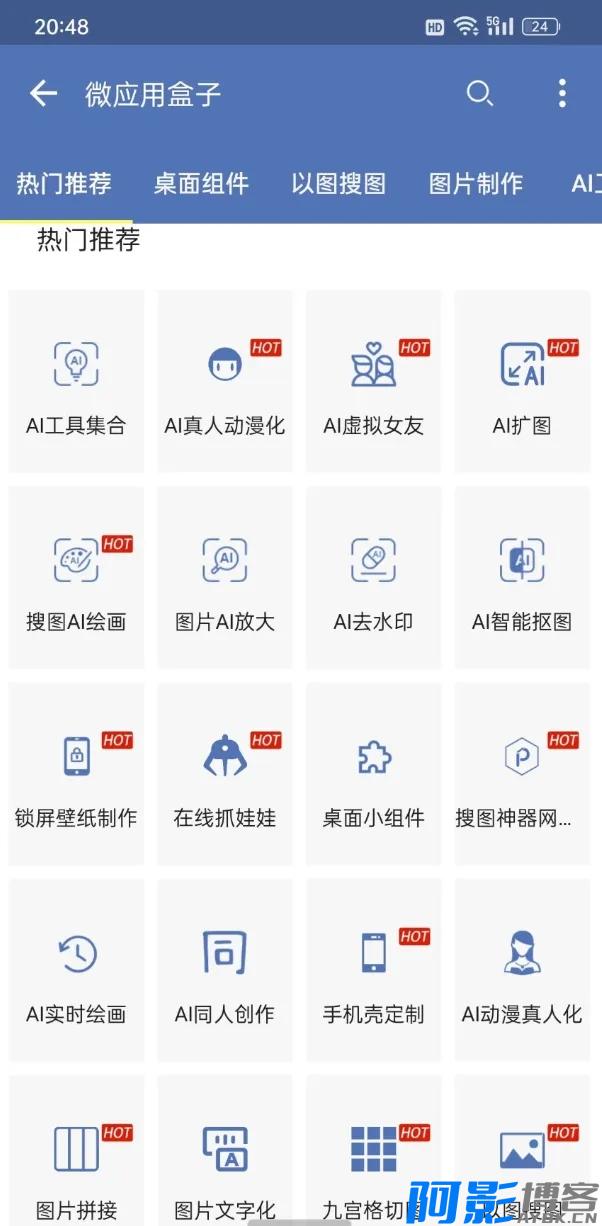Start AI实时绘画
Viewport: 602px width, 1226px height.
pyautogui.click(x=76, y=970)
